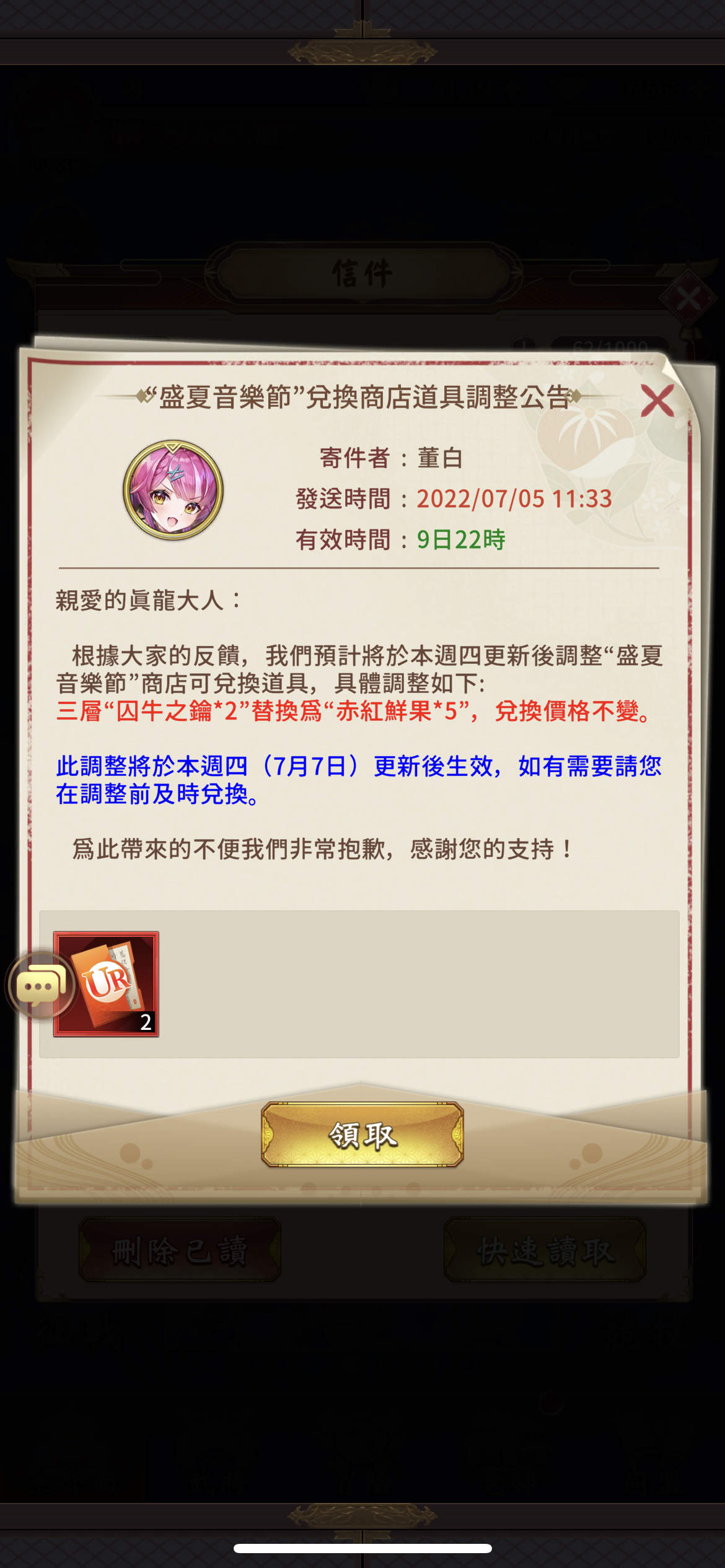Open the floating chat bubble icon
Screen dimensions: 725x1568
[x=41, y=985]
